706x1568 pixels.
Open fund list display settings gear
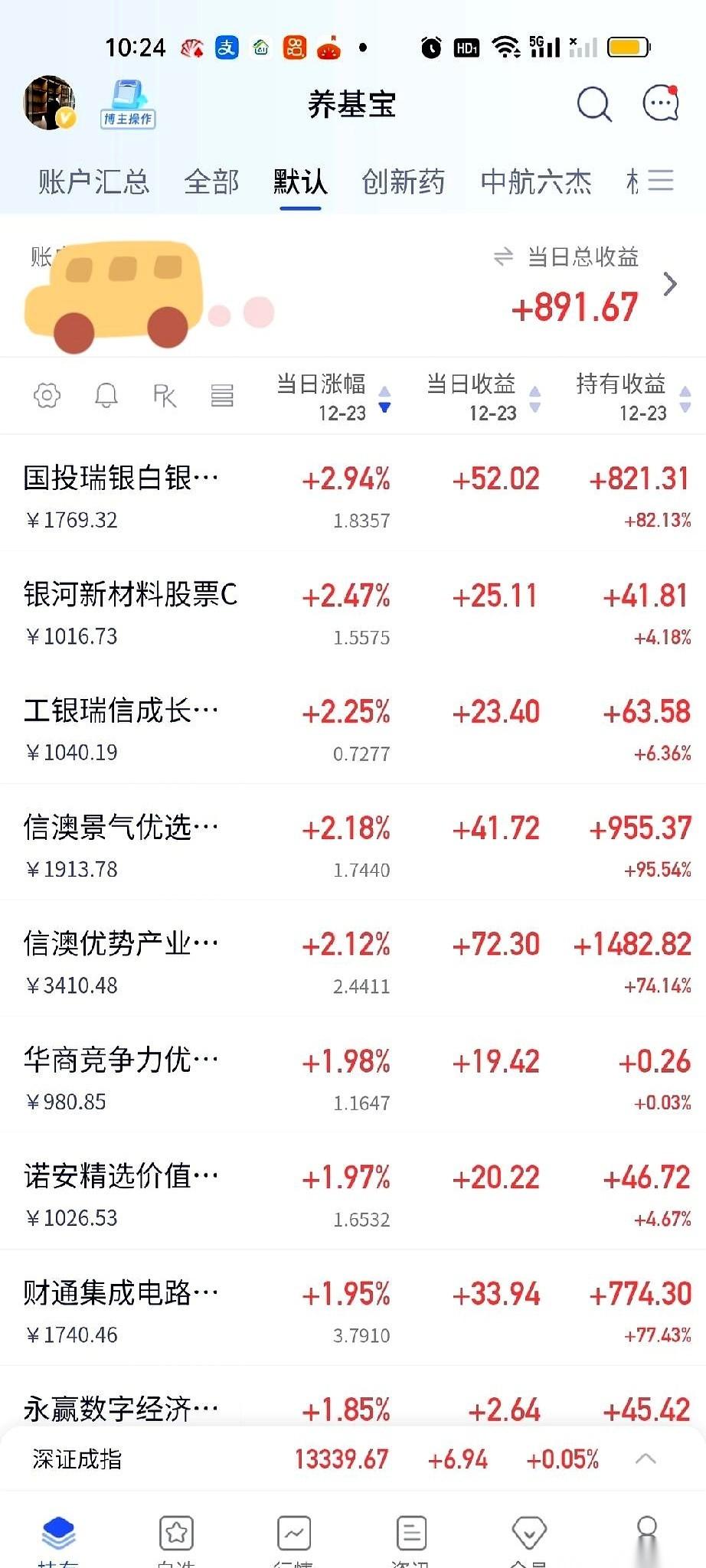[x=47, y=396]
